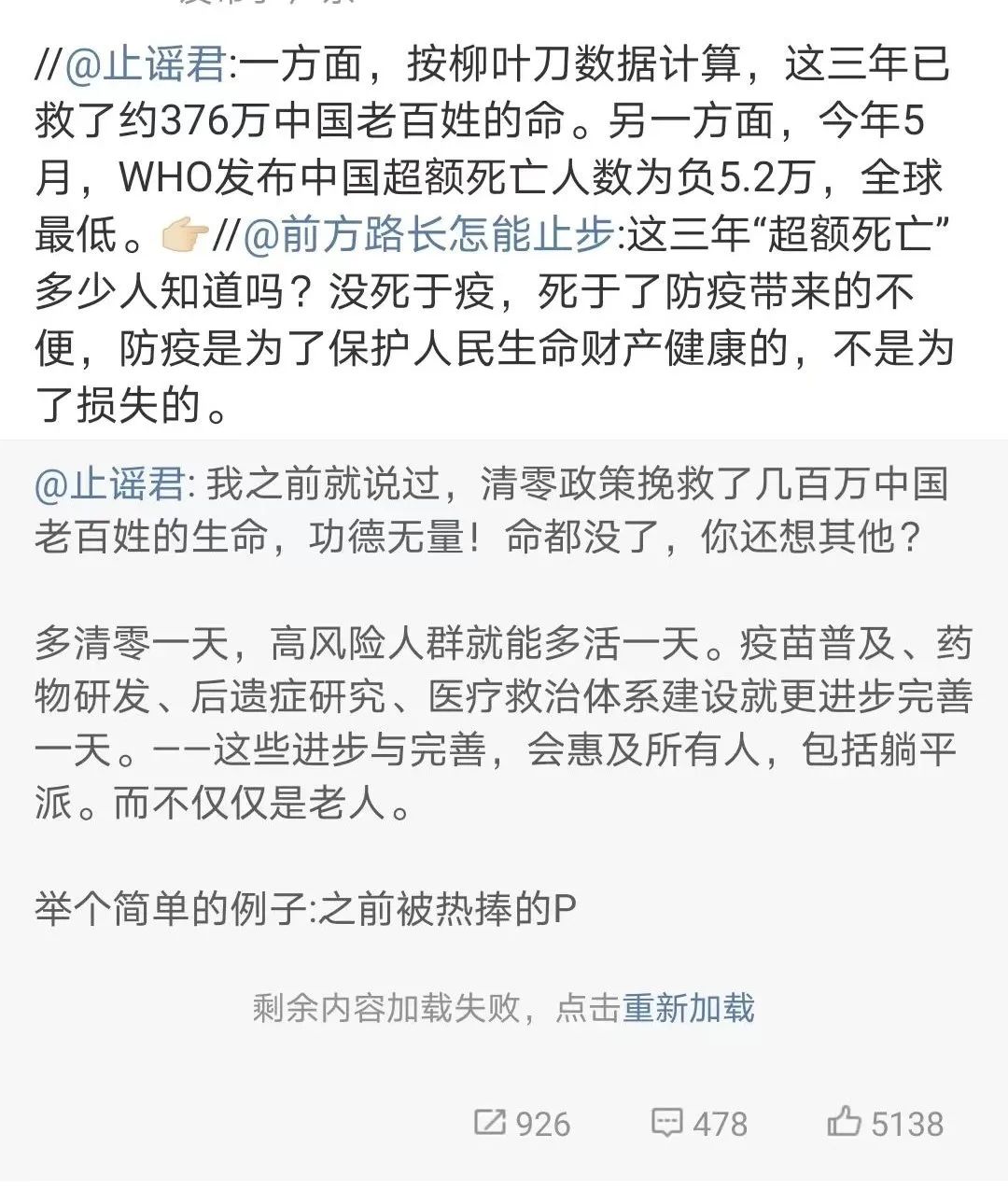
Task: Repost this post with 926 reposts
Action: [x=523, y=1123]
